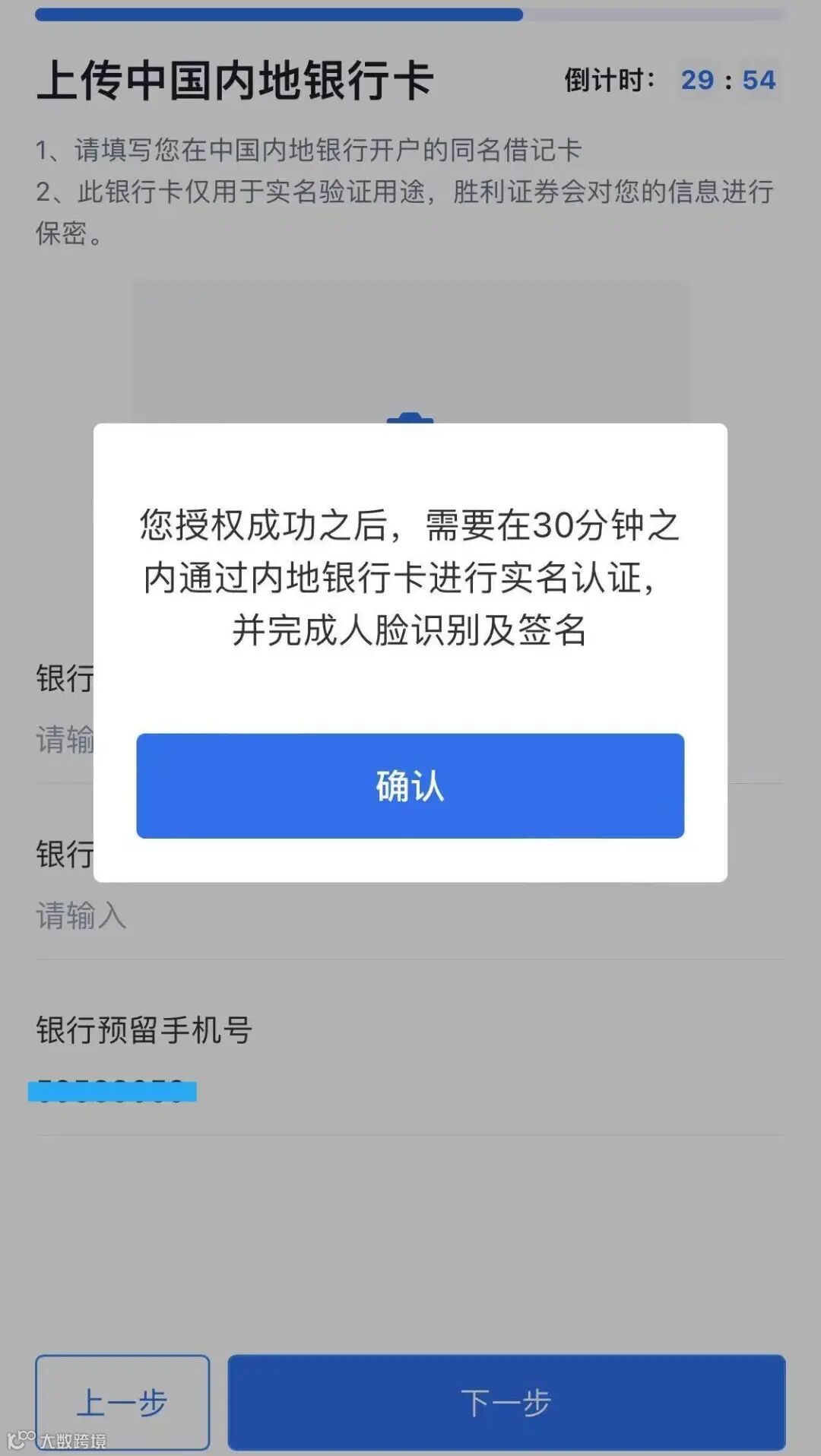Tap the dialog text about 30分钟 authorization
The width and height of the screenshot is (821, 1456).
point(410,578)
